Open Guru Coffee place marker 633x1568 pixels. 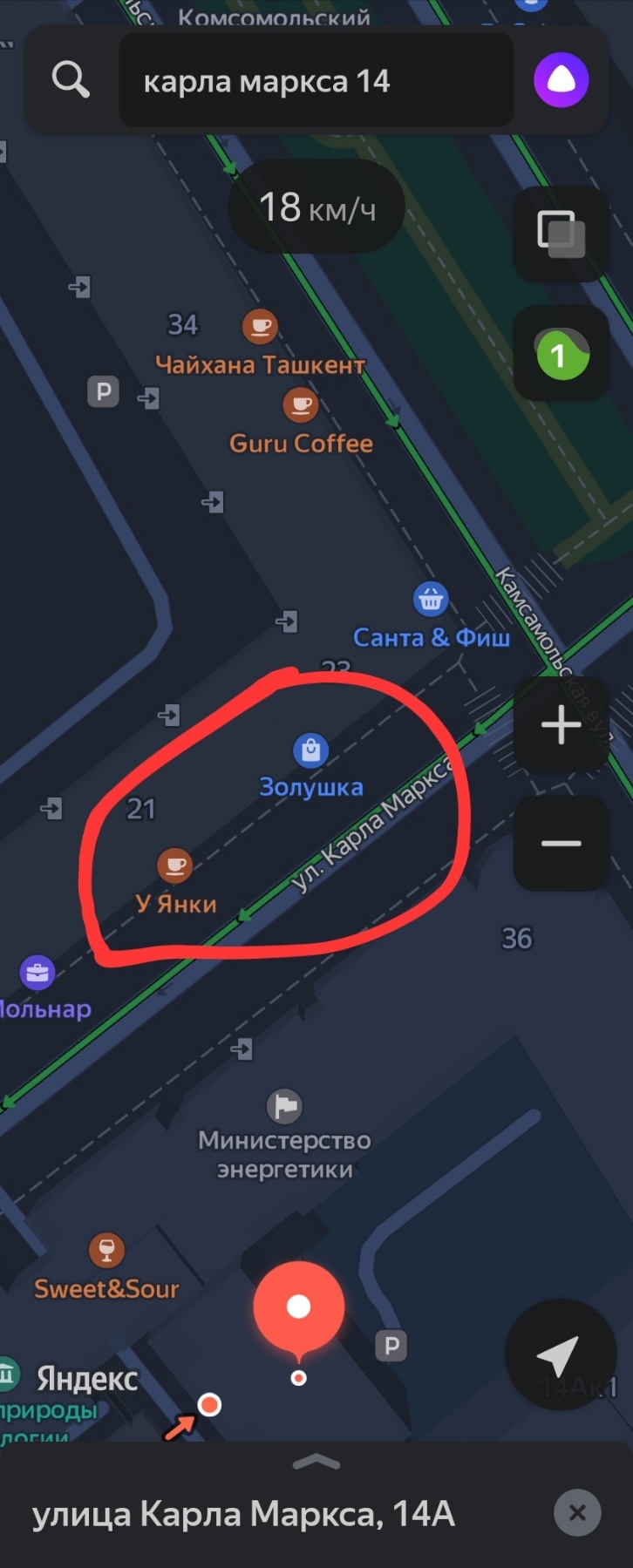click(x=301, y=405)
